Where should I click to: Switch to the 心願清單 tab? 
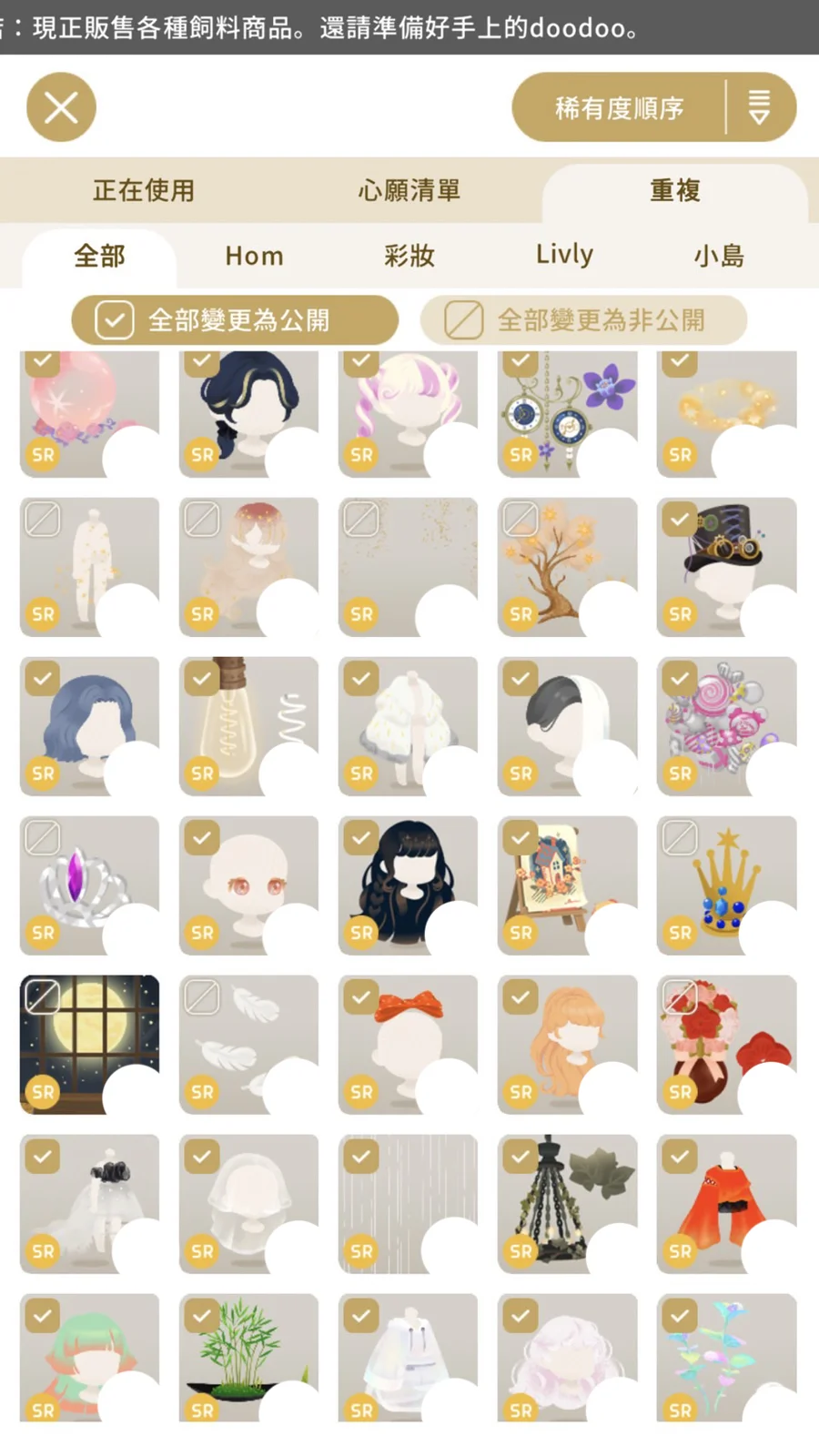(x=409, y=190)
